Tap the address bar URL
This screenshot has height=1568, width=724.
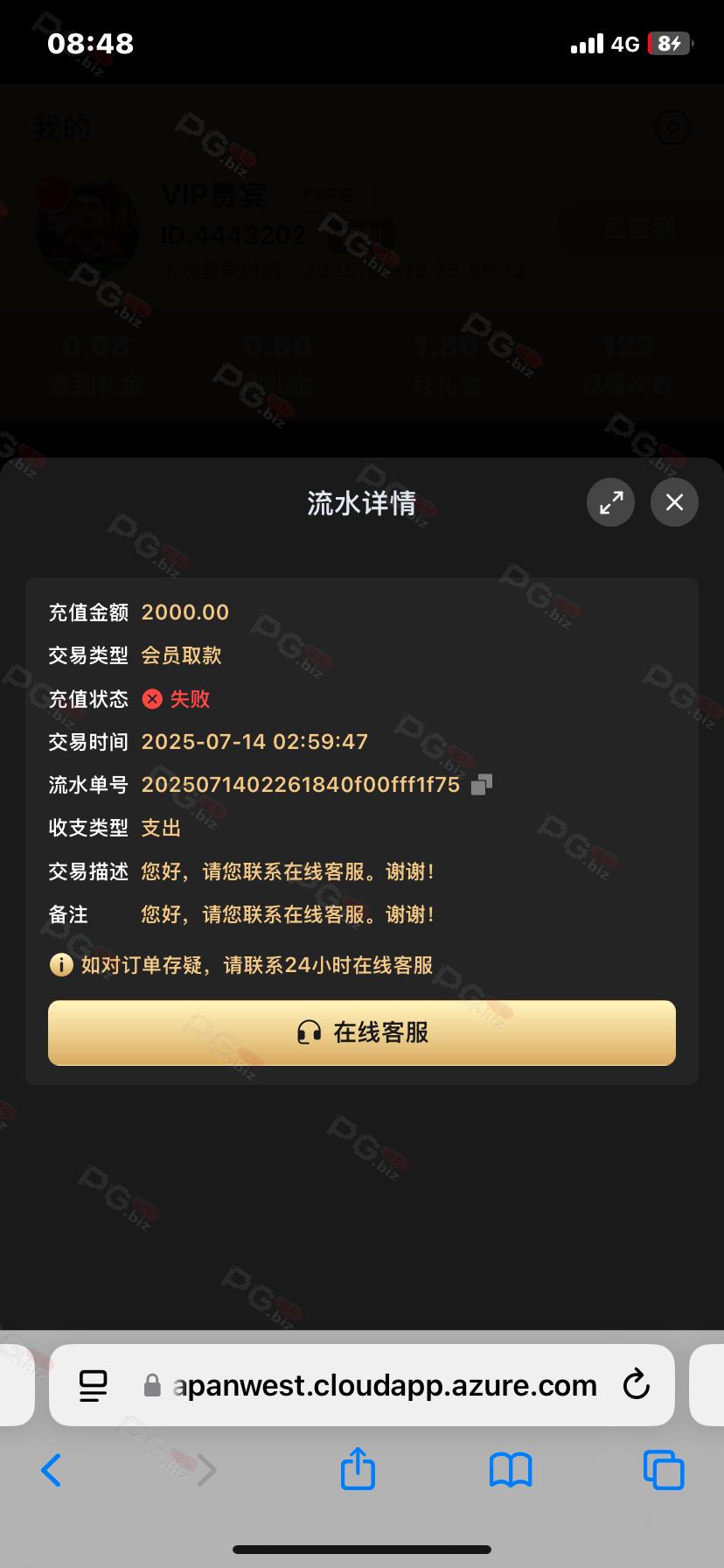click(385, 1385)
